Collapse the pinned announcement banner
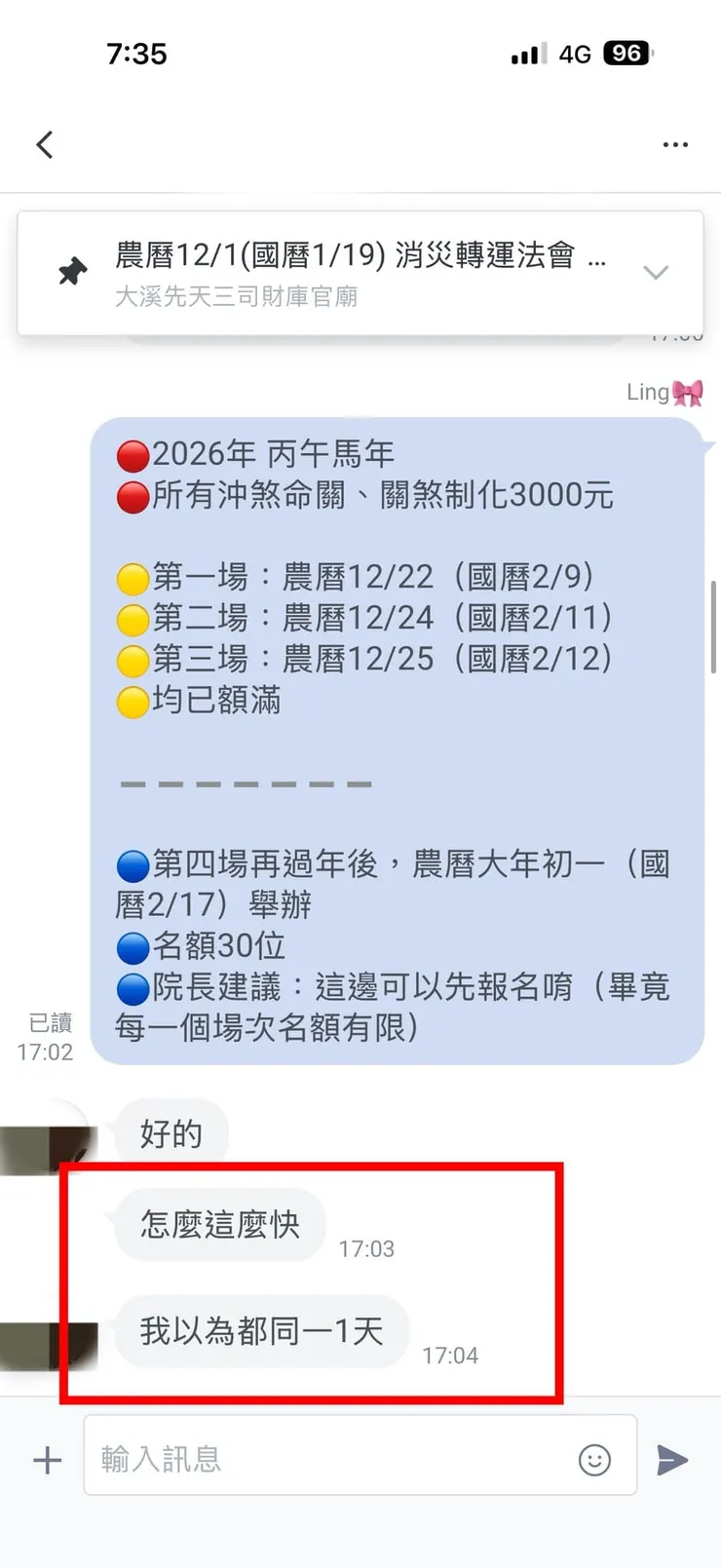Viewport: 721px width, 1568px height. point(657,273)
